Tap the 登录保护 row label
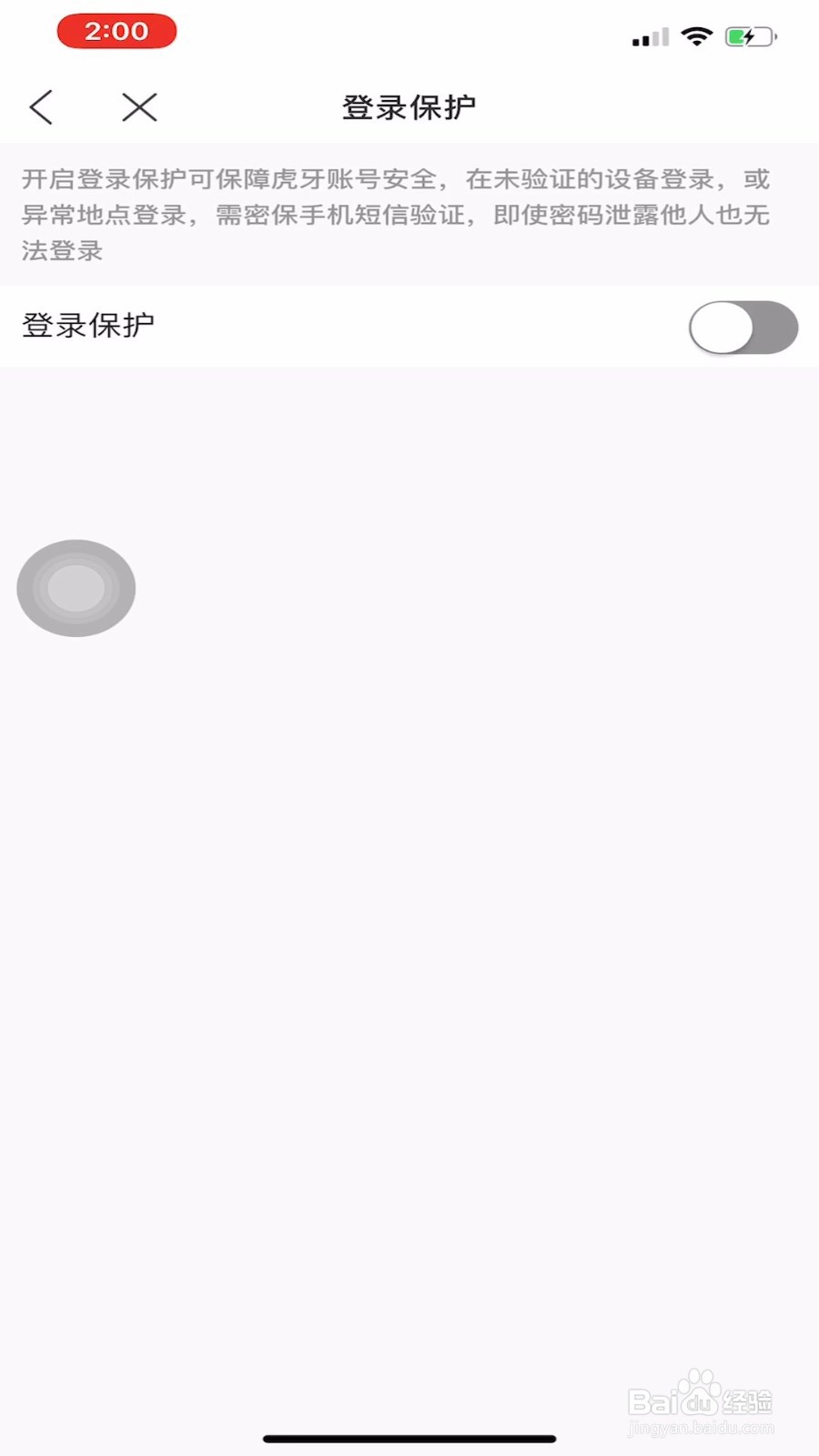This screenshot has width=819, height=1456. [x=88, y=325]
